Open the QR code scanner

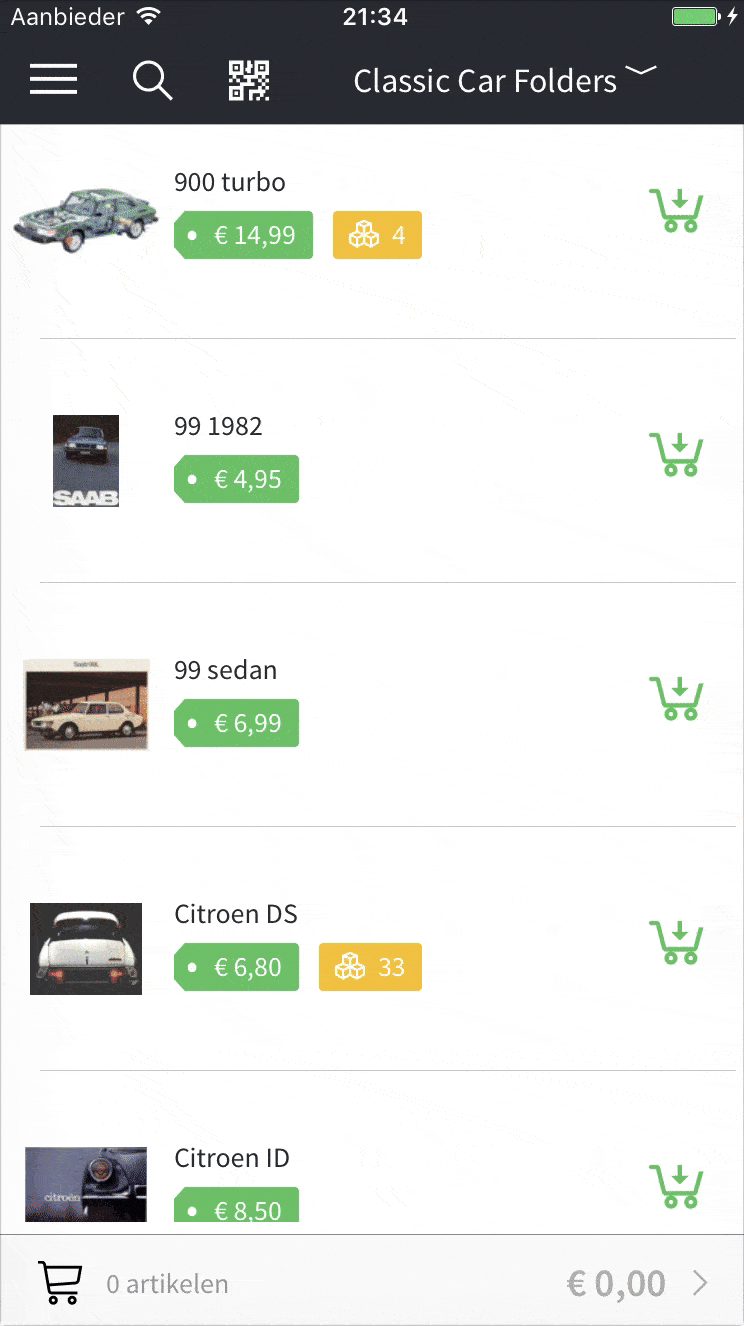coord(249,80)
